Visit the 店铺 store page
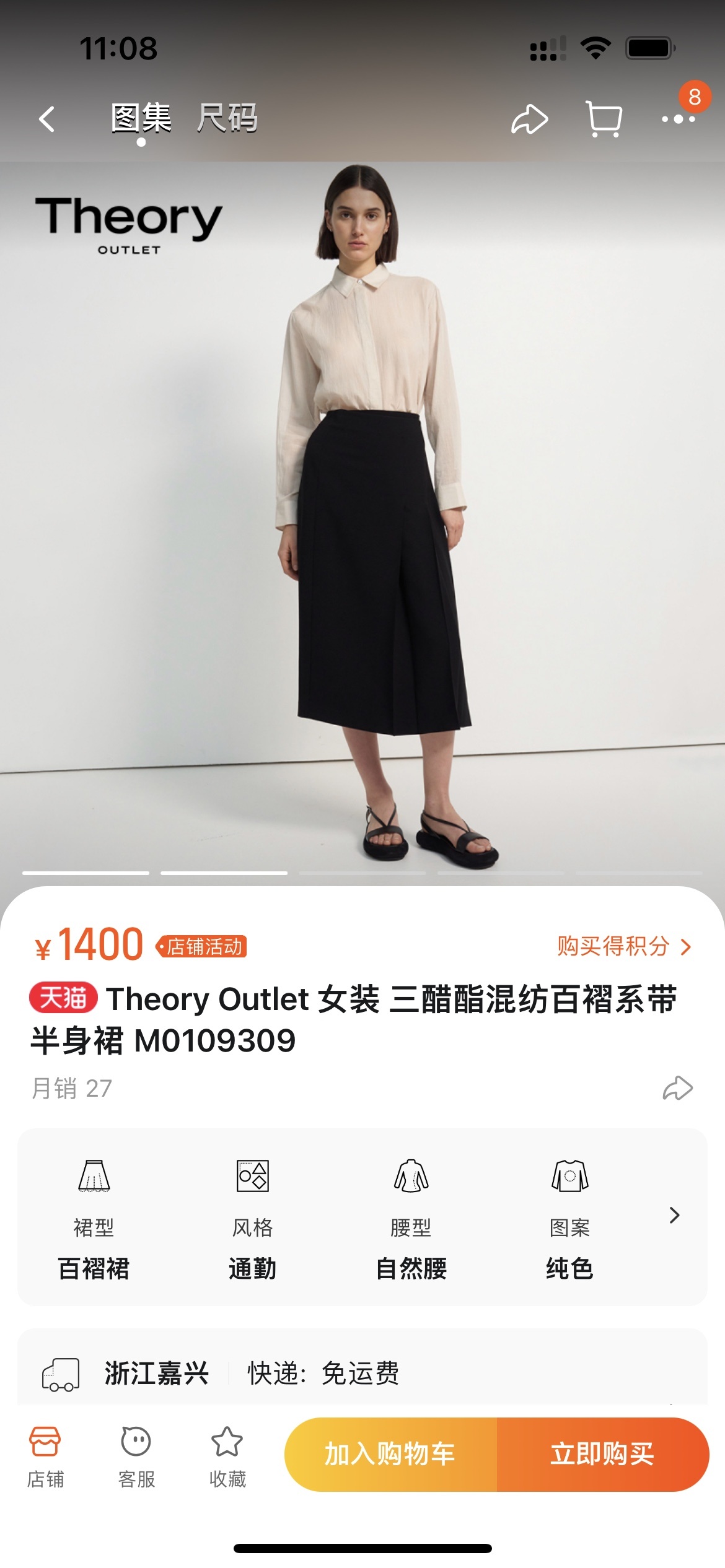 click(x=45, y=1457)
